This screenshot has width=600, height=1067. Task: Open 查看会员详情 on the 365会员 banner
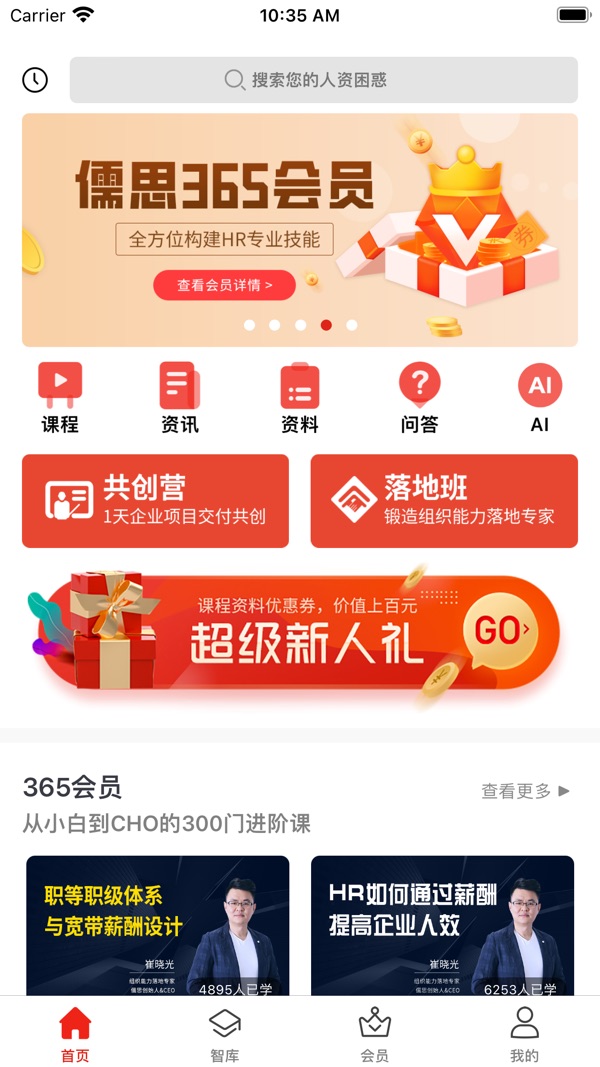(x=225, y=285)
